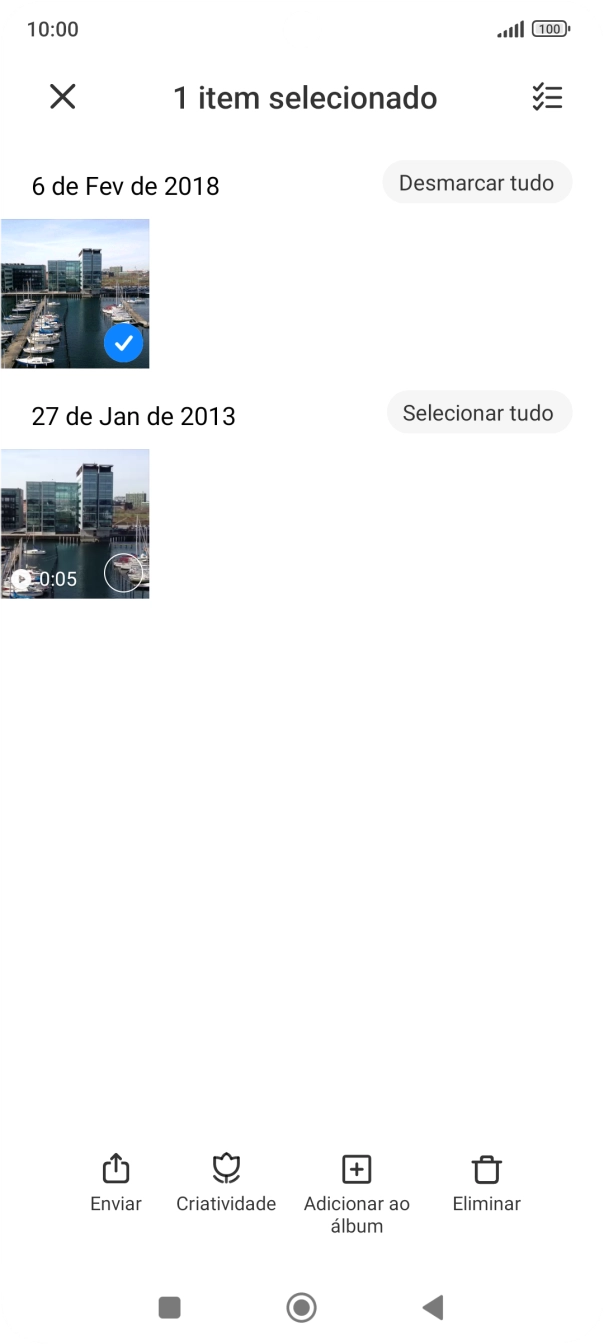Image resolution: width=604 pixels, height=1344 pixels.
Task: Go to the home screen via the home button
Action: pyautogui.click(x=301, y=1307)
